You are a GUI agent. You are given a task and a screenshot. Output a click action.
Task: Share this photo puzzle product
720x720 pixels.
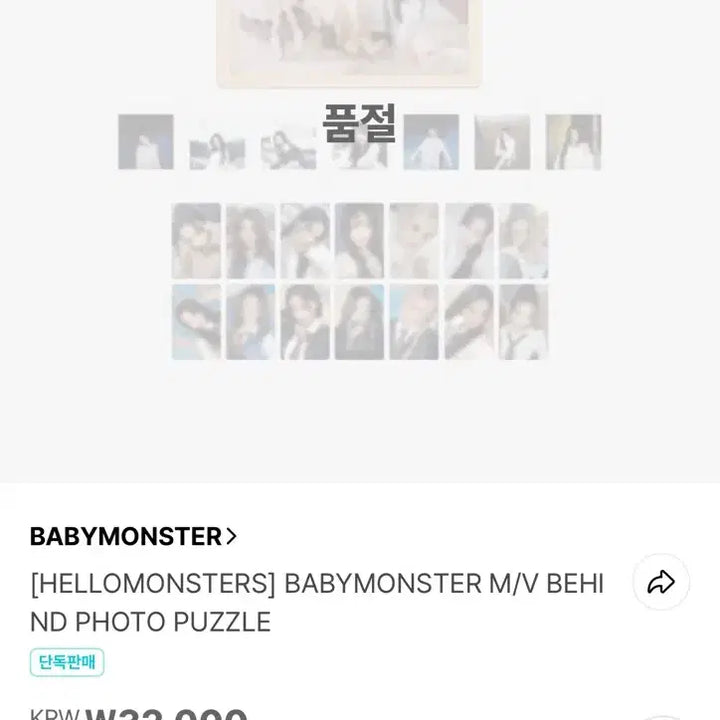(x=661, y=582)
